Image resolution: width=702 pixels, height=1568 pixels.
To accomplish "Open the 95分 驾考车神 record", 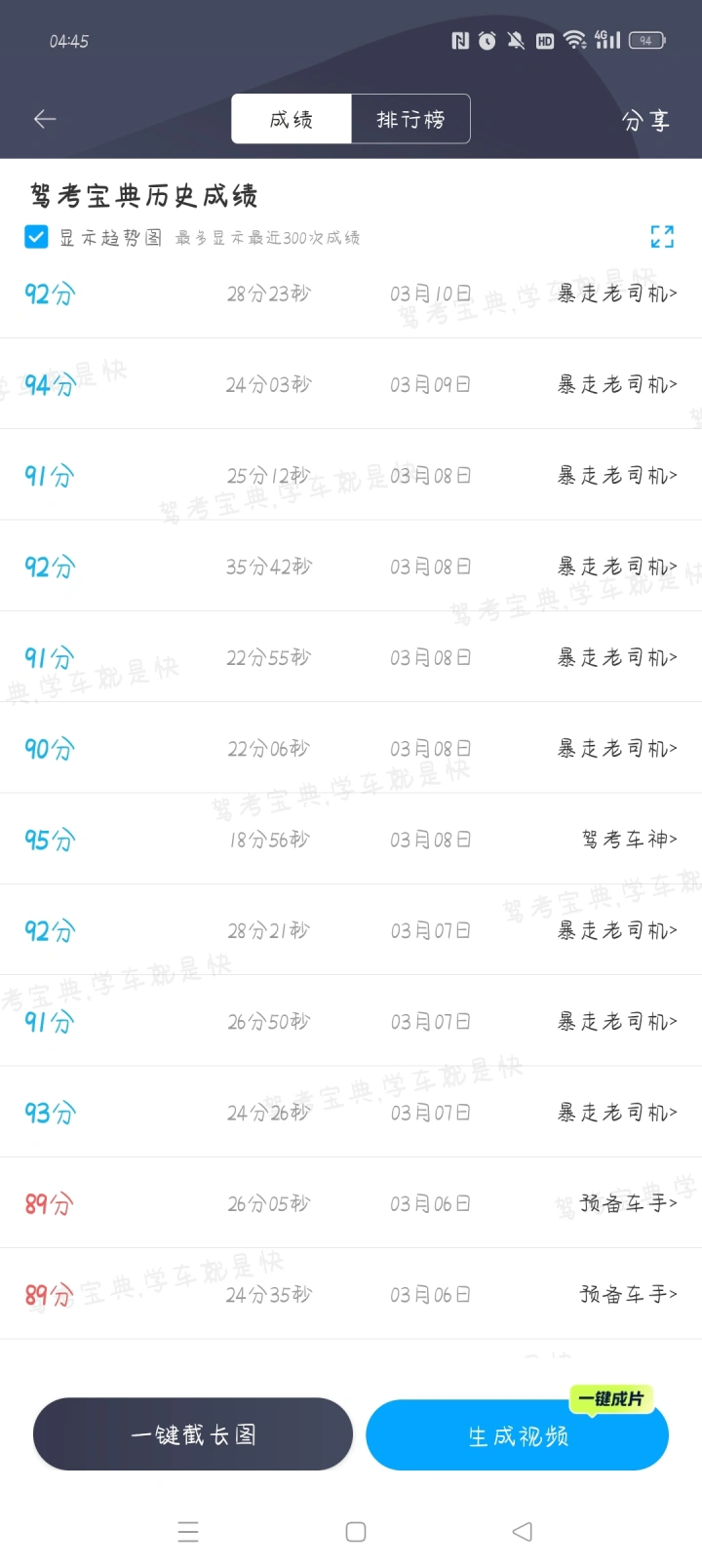I will pos(351,839).
